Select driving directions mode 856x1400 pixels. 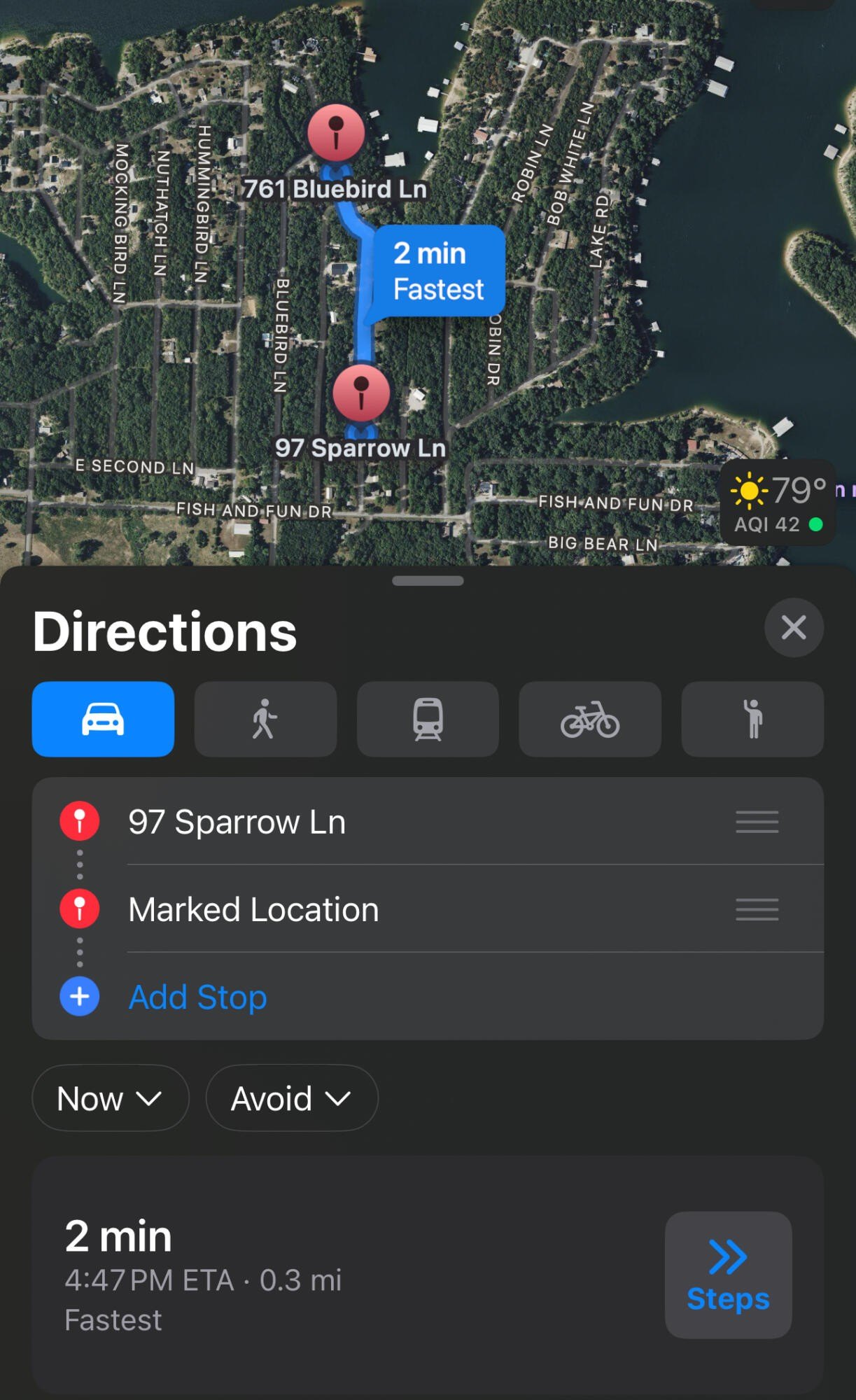pos(103,719)
